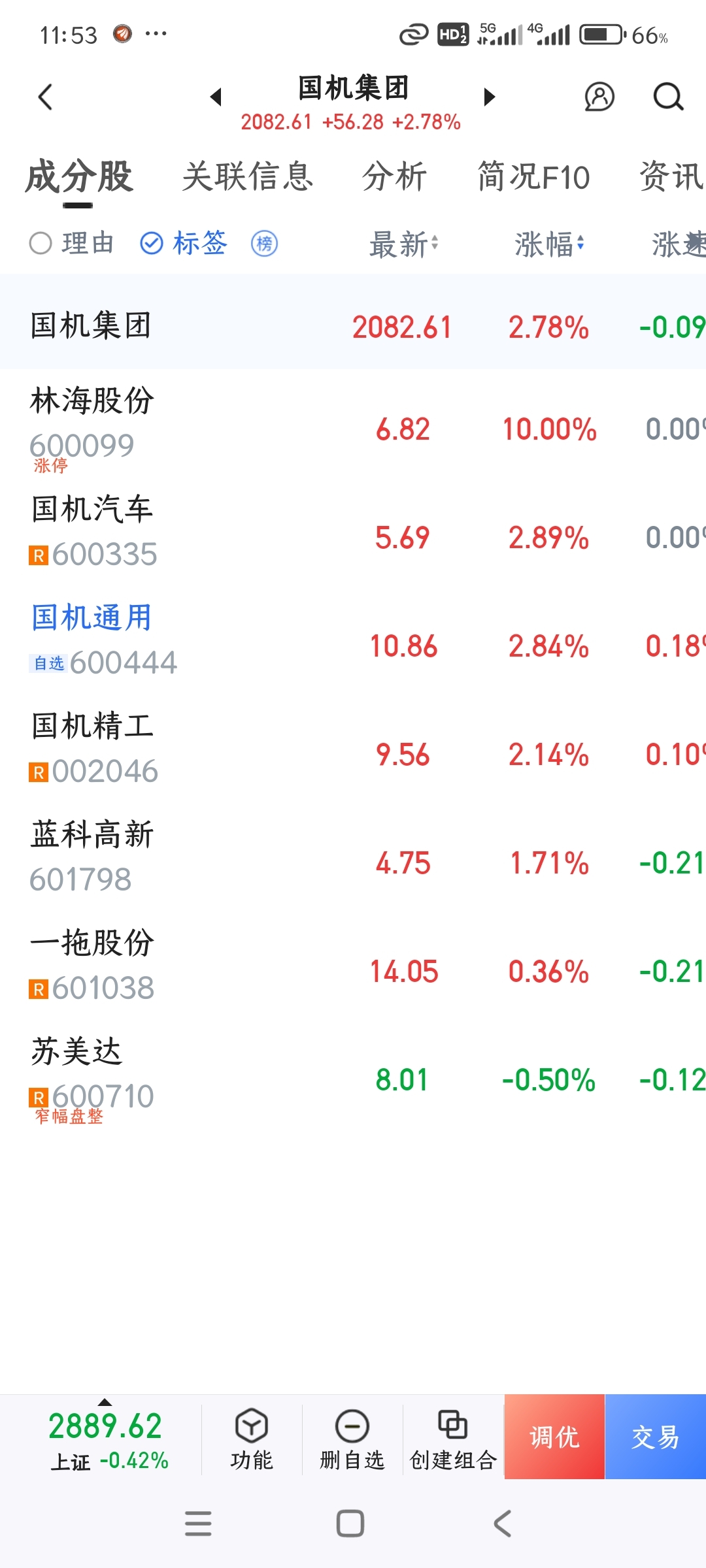Open the 简况F10 tab
The width and height of the screenshot is (706, 1568).
(x=533, y=177)
